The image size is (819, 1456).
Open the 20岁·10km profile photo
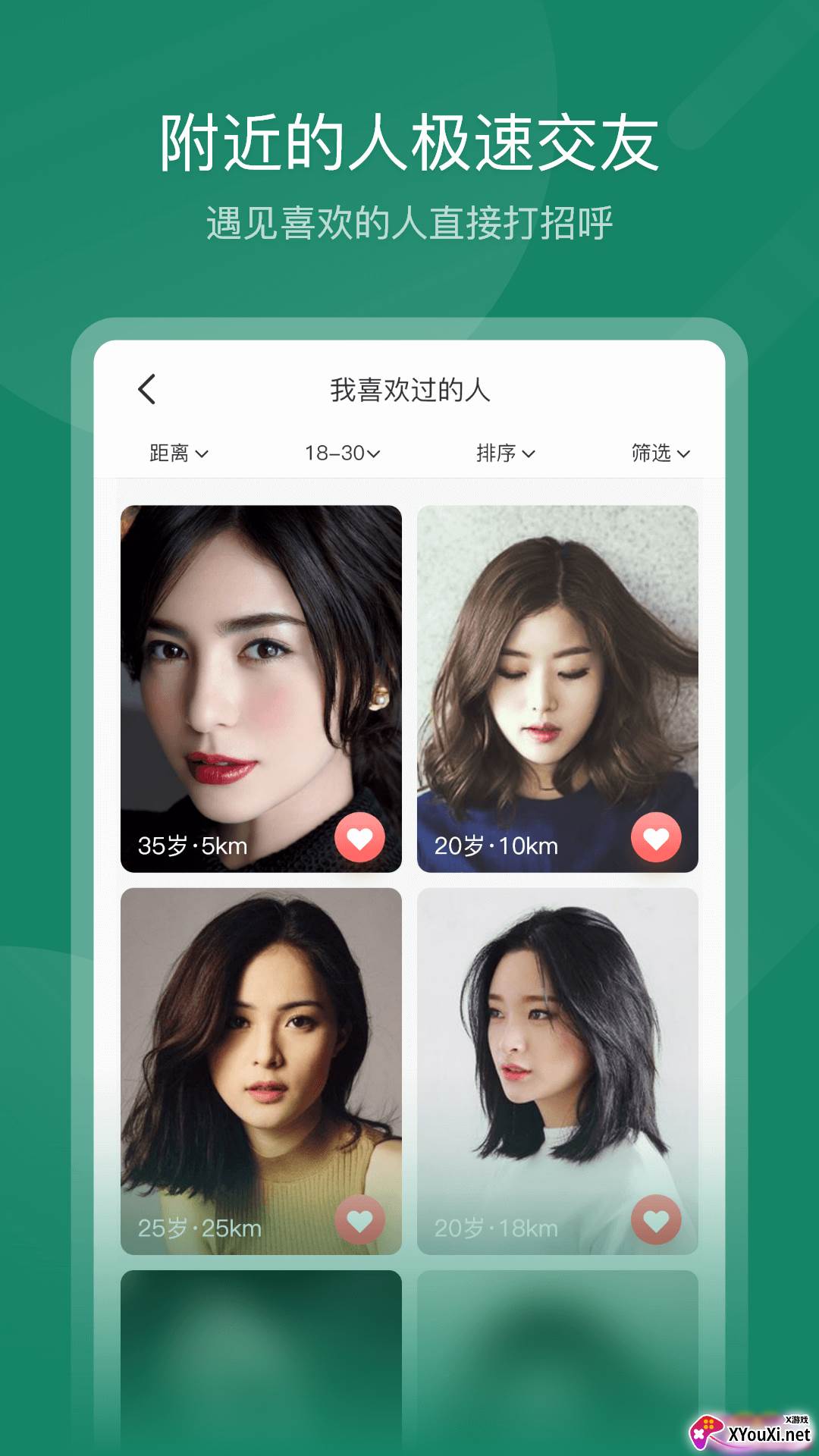click(557, 667)
